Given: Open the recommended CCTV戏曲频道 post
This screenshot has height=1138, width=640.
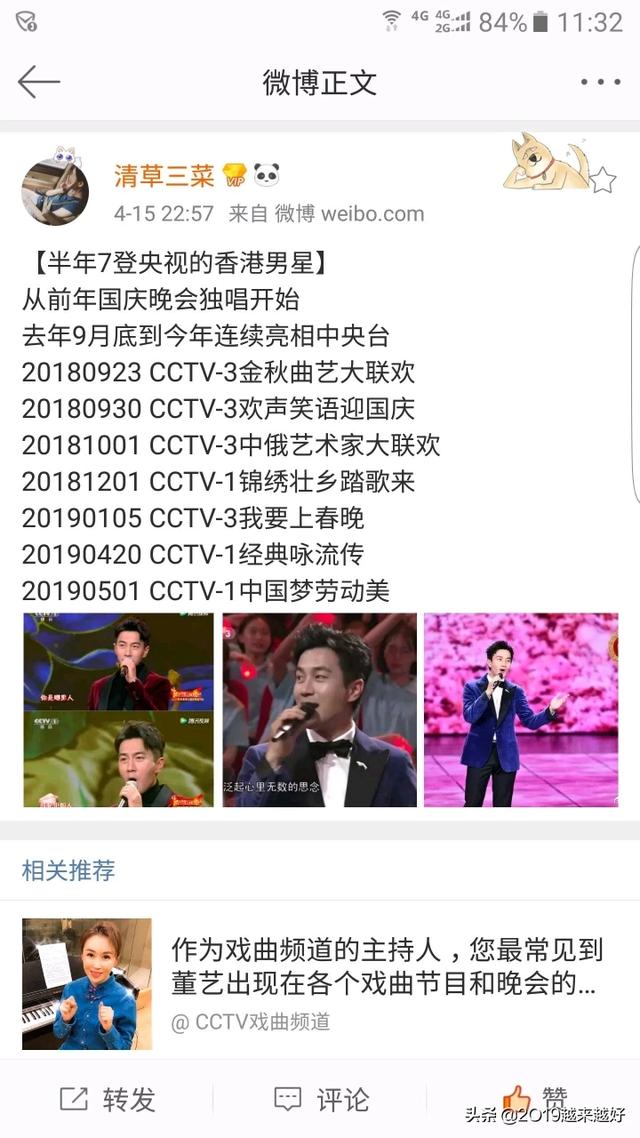Looking at the screenshot, I should click(x=387, y=966).
